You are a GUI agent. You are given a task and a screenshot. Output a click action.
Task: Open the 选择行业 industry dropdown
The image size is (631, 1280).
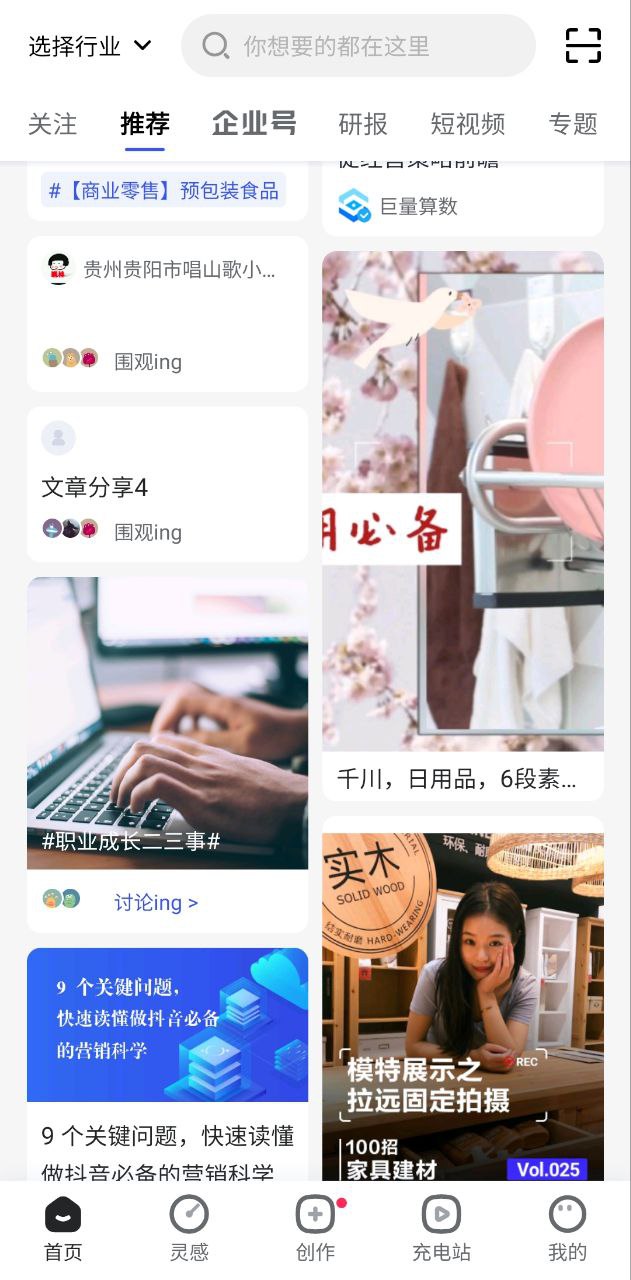[x=89, y=46]
